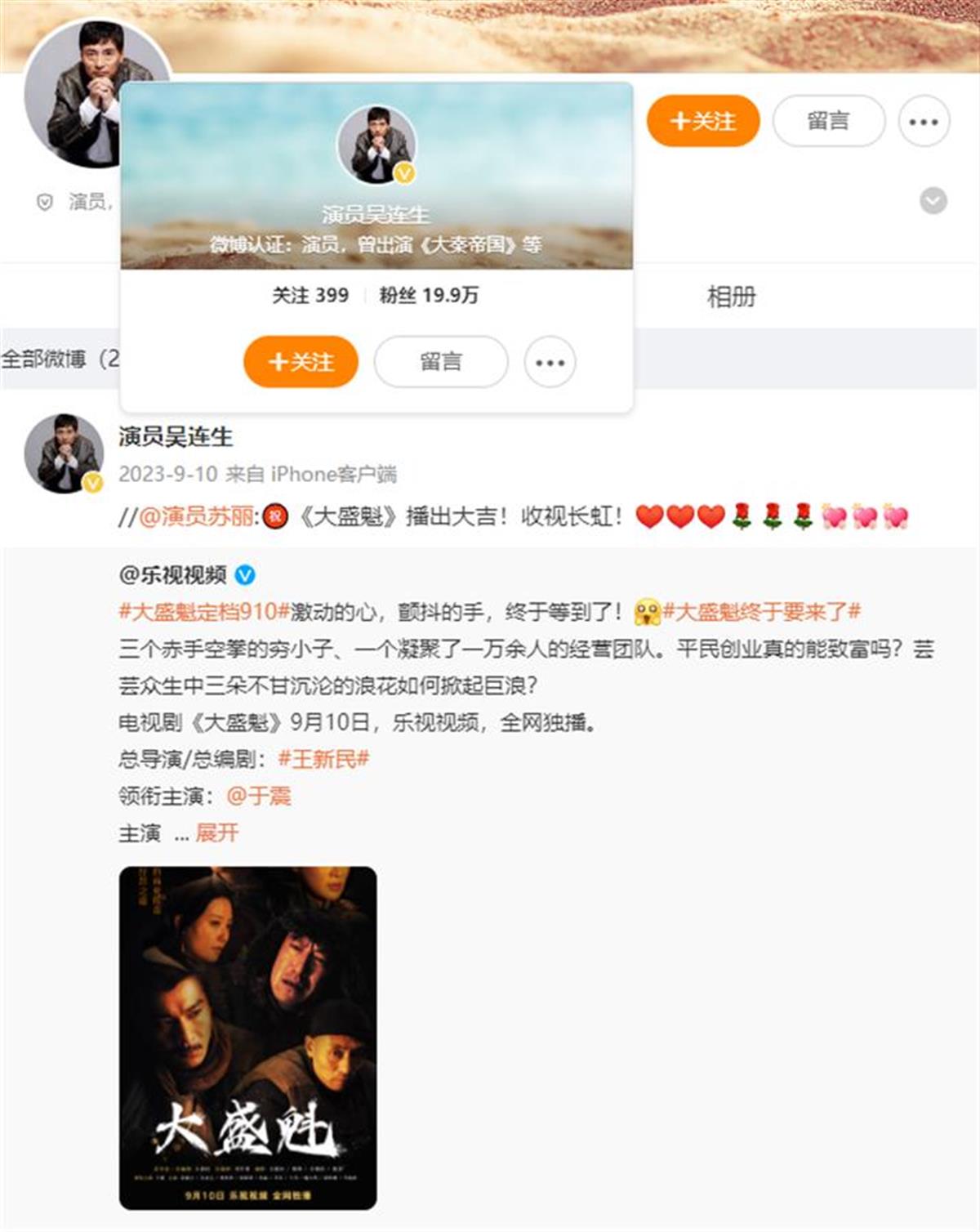Open the popup card's avatar photo
This screenshot has height=1232, width=980.
[x=376, y=145]
